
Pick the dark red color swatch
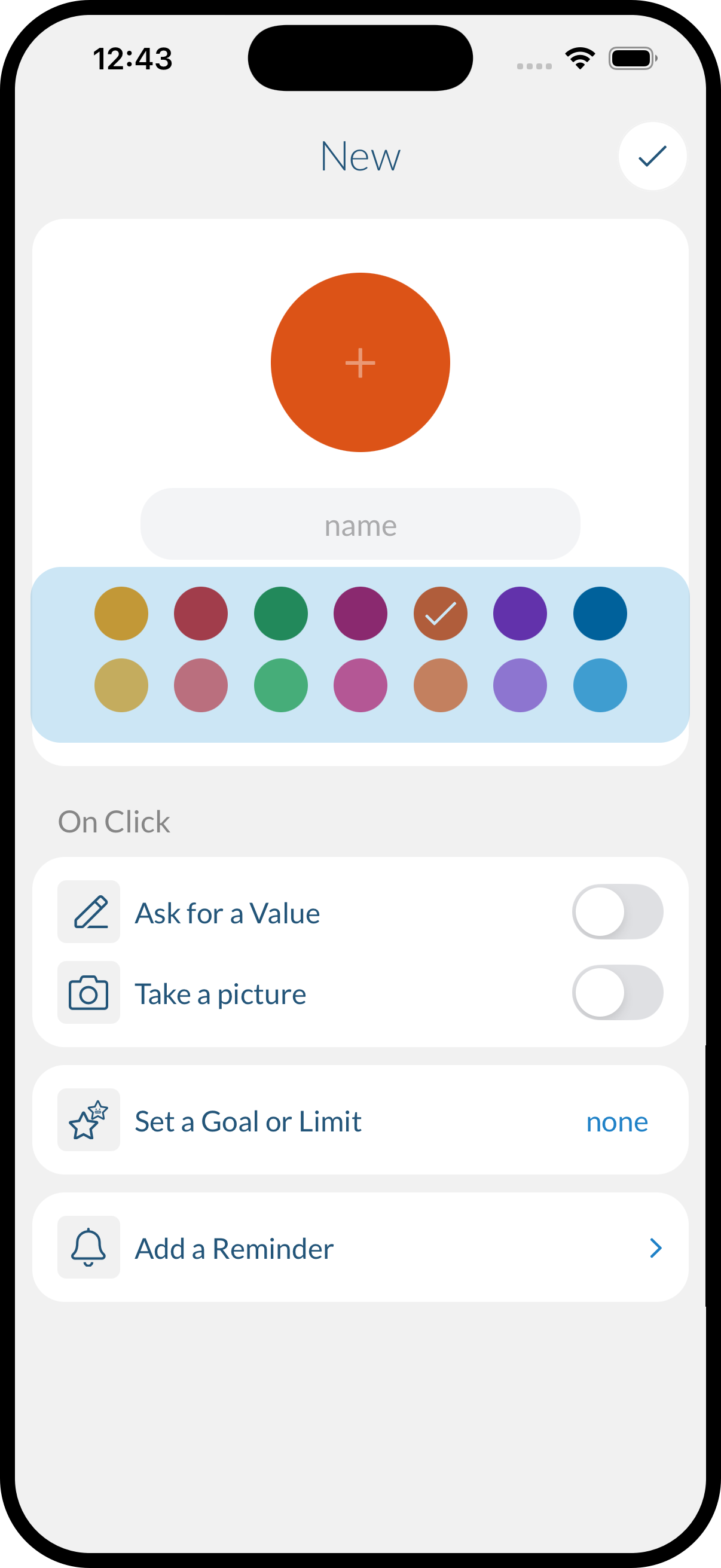pos(201,614)
